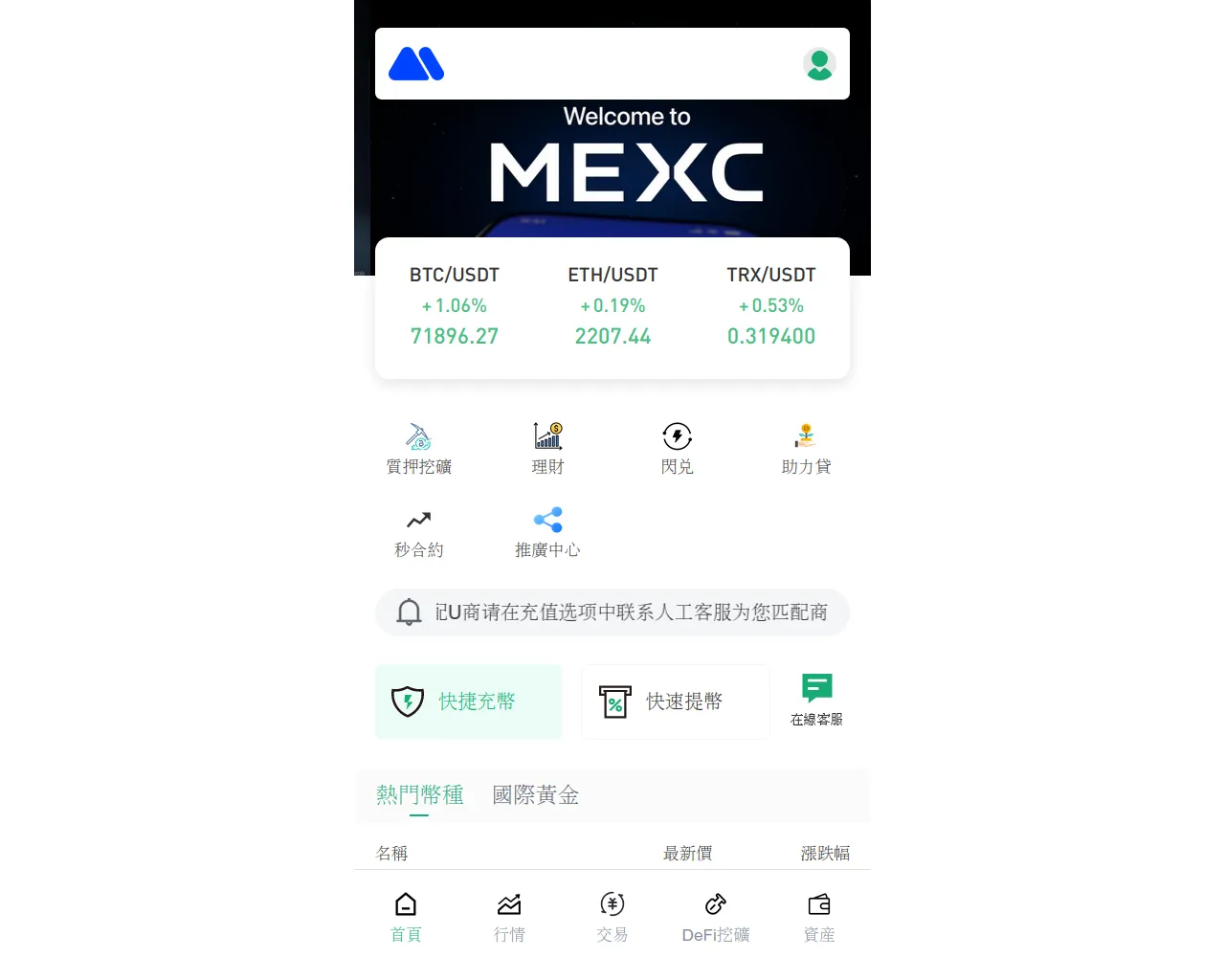Go to 交易 trade in bottom navigation

[612, 918]
